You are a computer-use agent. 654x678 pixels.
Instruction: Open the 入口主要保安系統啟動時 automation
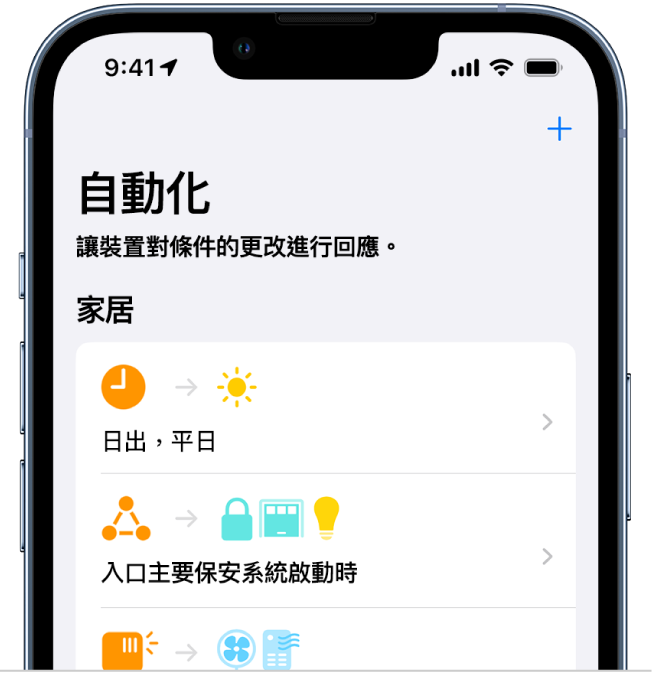coord(325,542)
